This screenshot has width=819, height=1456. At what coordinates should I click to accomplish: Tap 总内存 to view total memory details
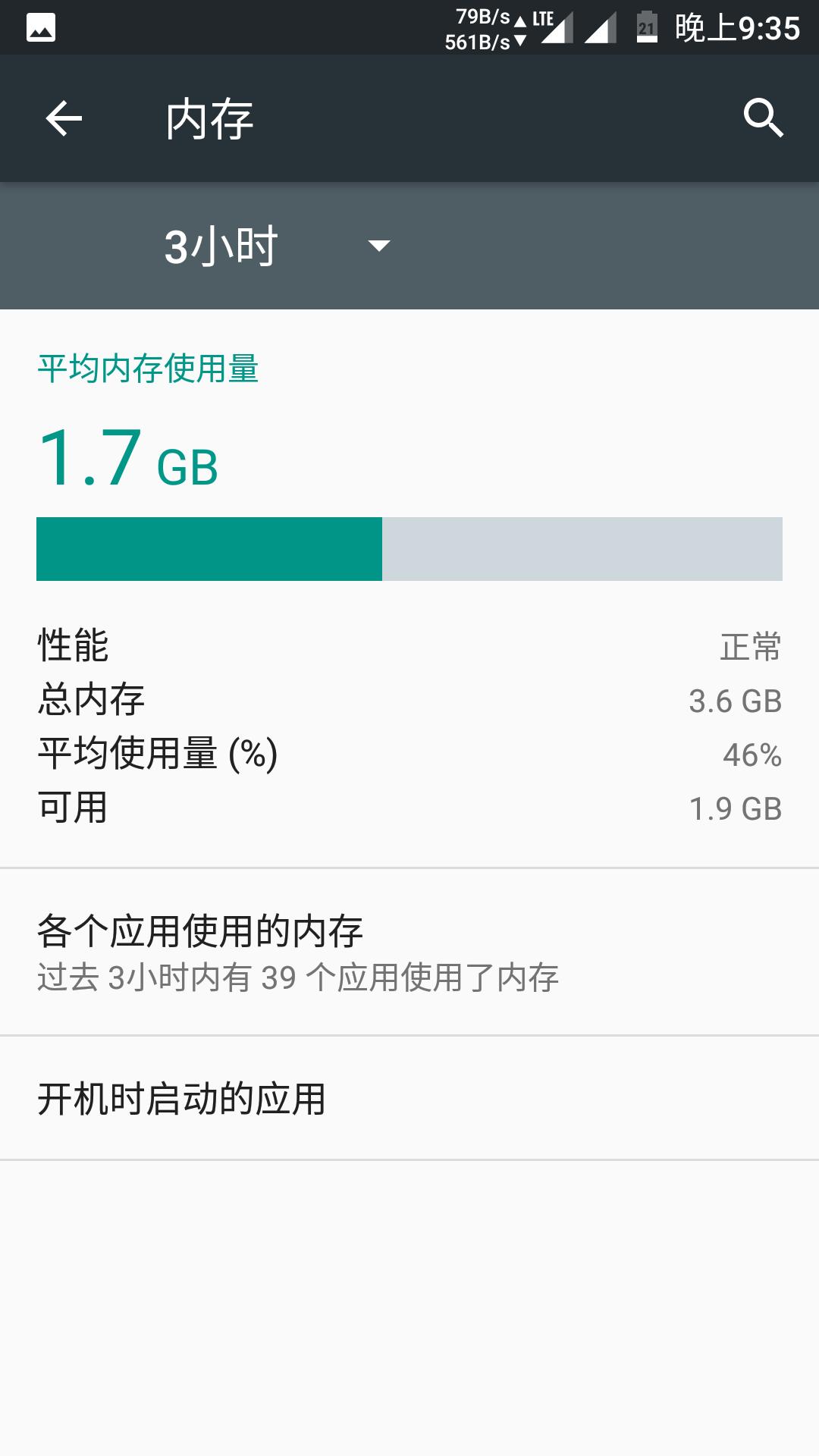[409, 701]
